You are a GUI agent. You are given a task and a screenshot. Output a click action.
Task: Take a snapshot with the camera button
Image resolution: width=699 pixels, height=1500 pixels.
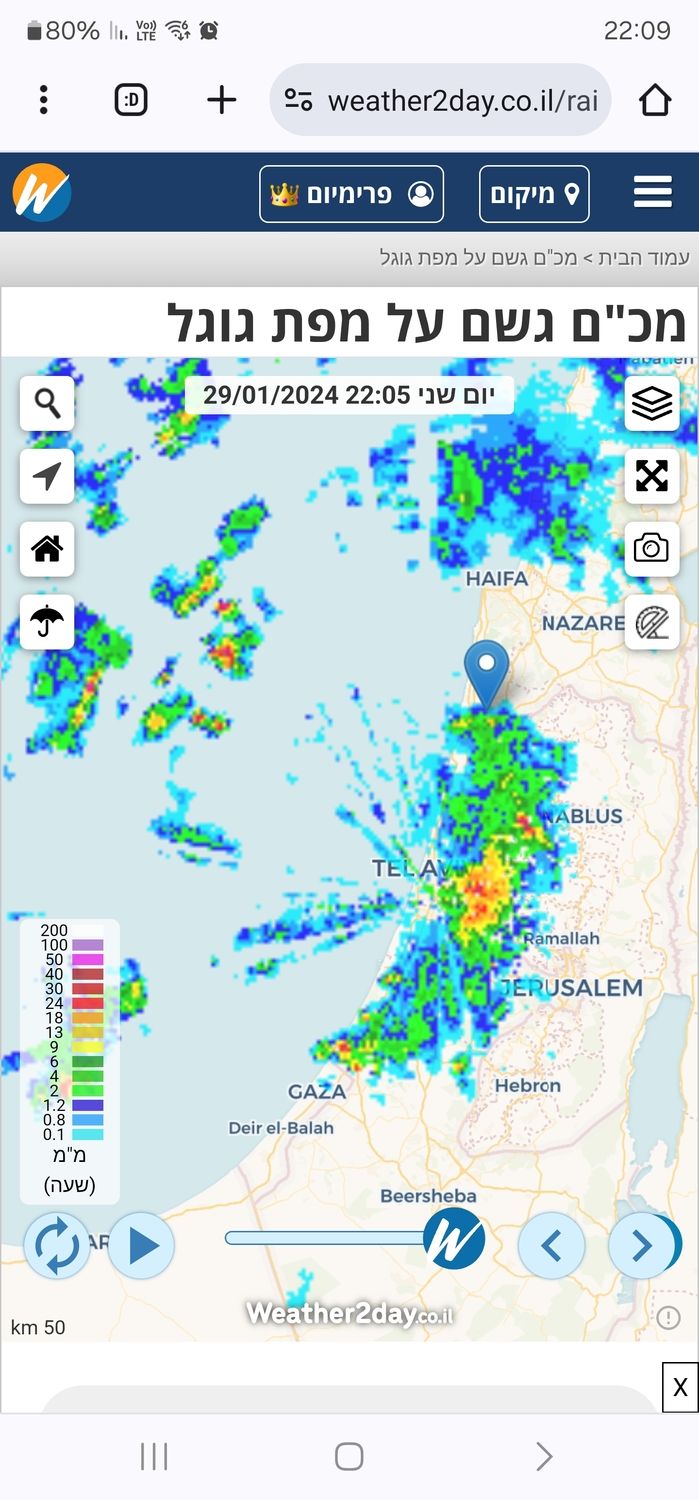652,549
